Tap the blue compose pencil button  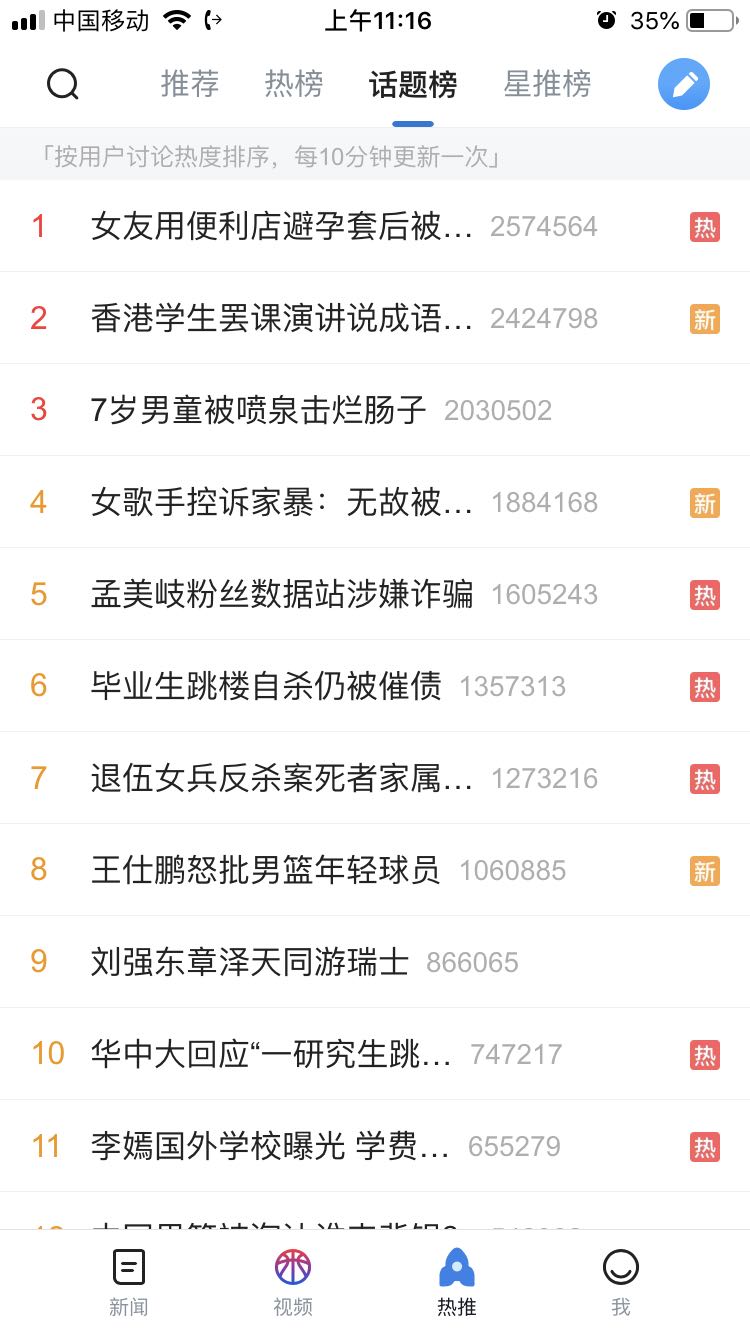coord(684,85)
